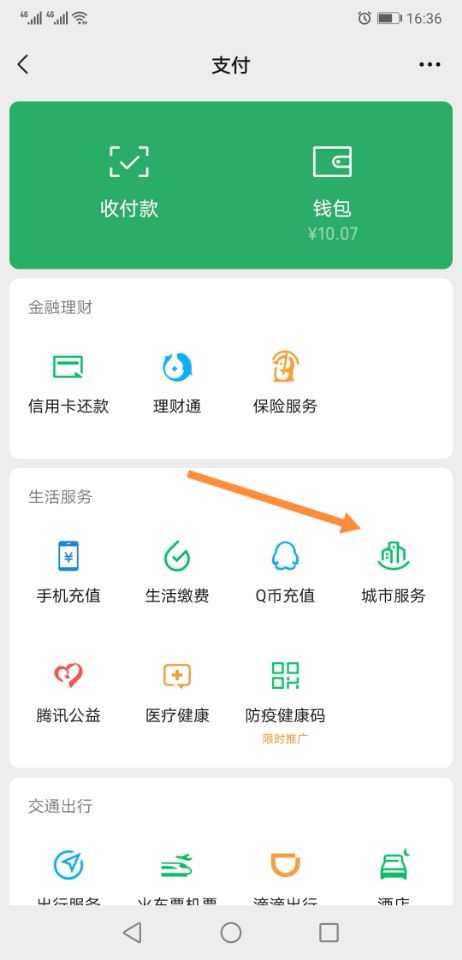Open 保险服务
The width and height of the screenshot is (462, 960).
[x=285, y=383]
